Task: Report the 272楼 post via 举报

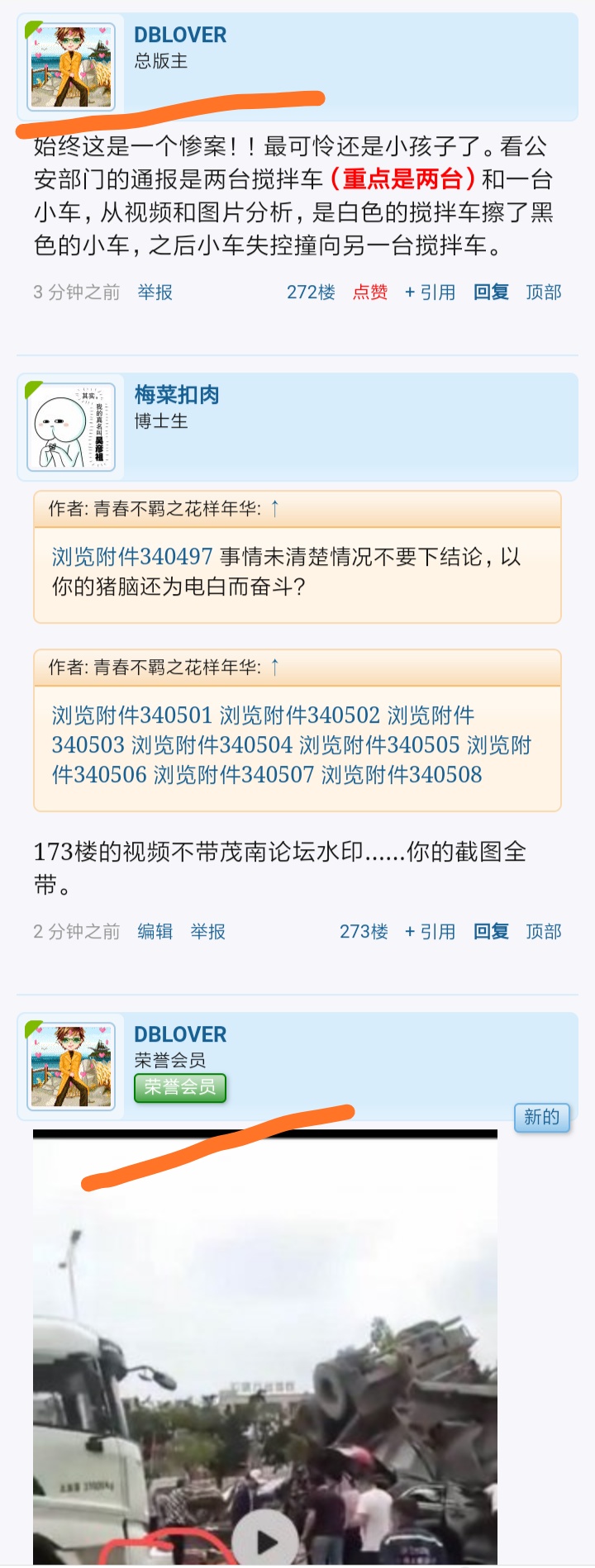Action: tap(155, 292)
